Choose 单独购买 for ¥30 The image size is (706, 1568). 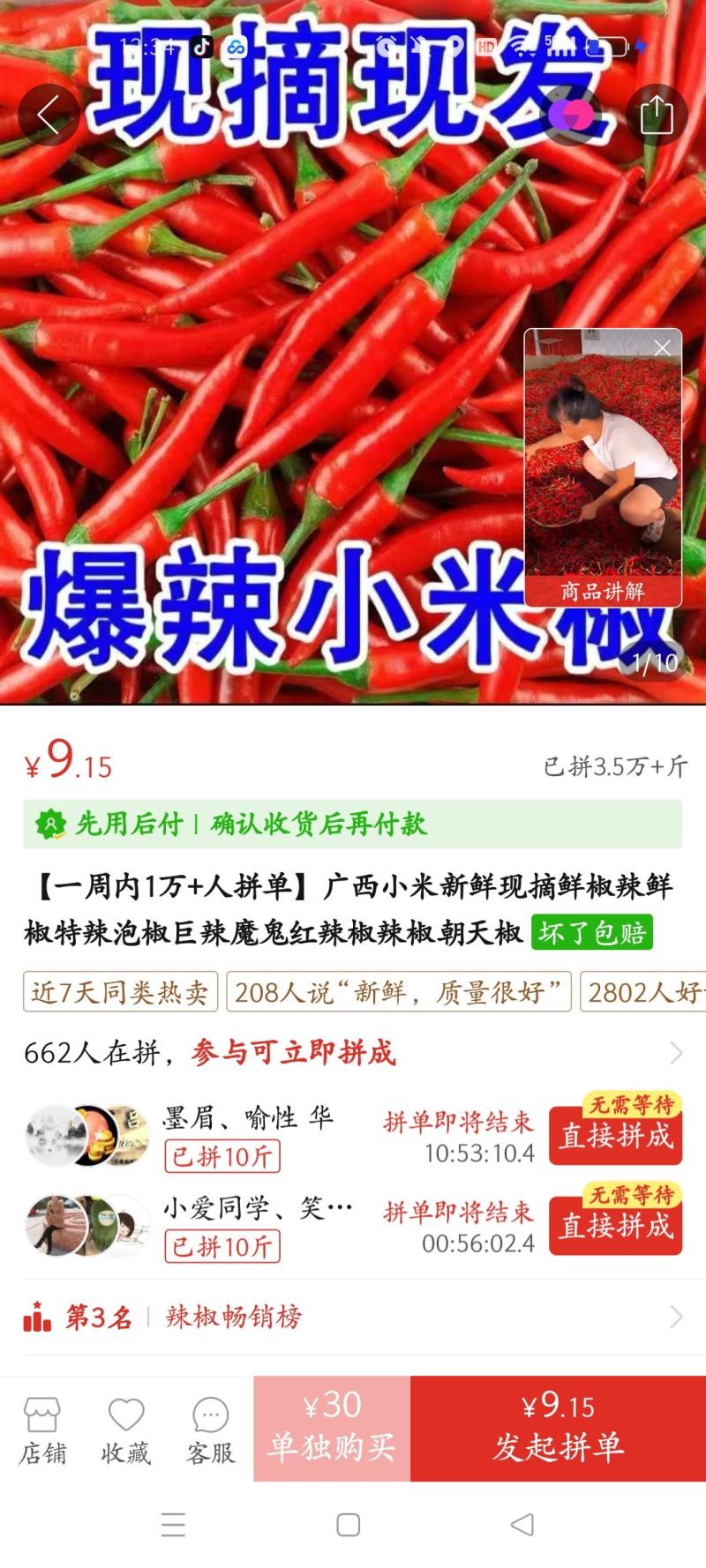tap(332, 1428)
